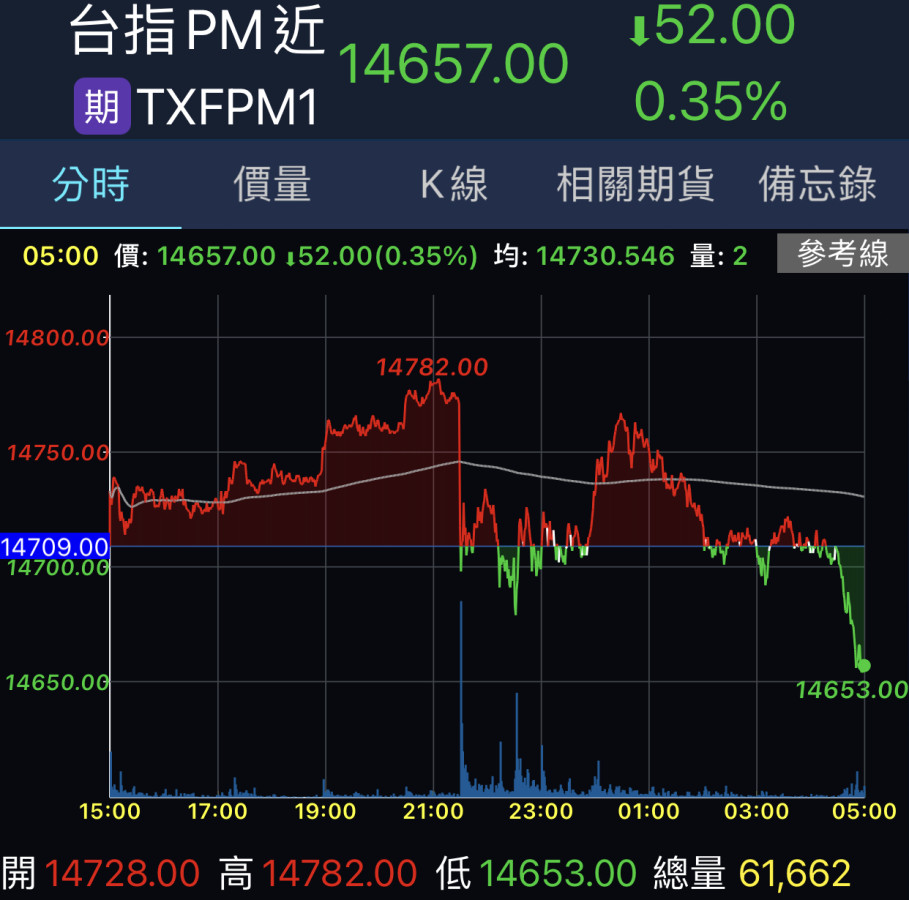
Task: Open the 備忘錄 tab
Action: 817,185
